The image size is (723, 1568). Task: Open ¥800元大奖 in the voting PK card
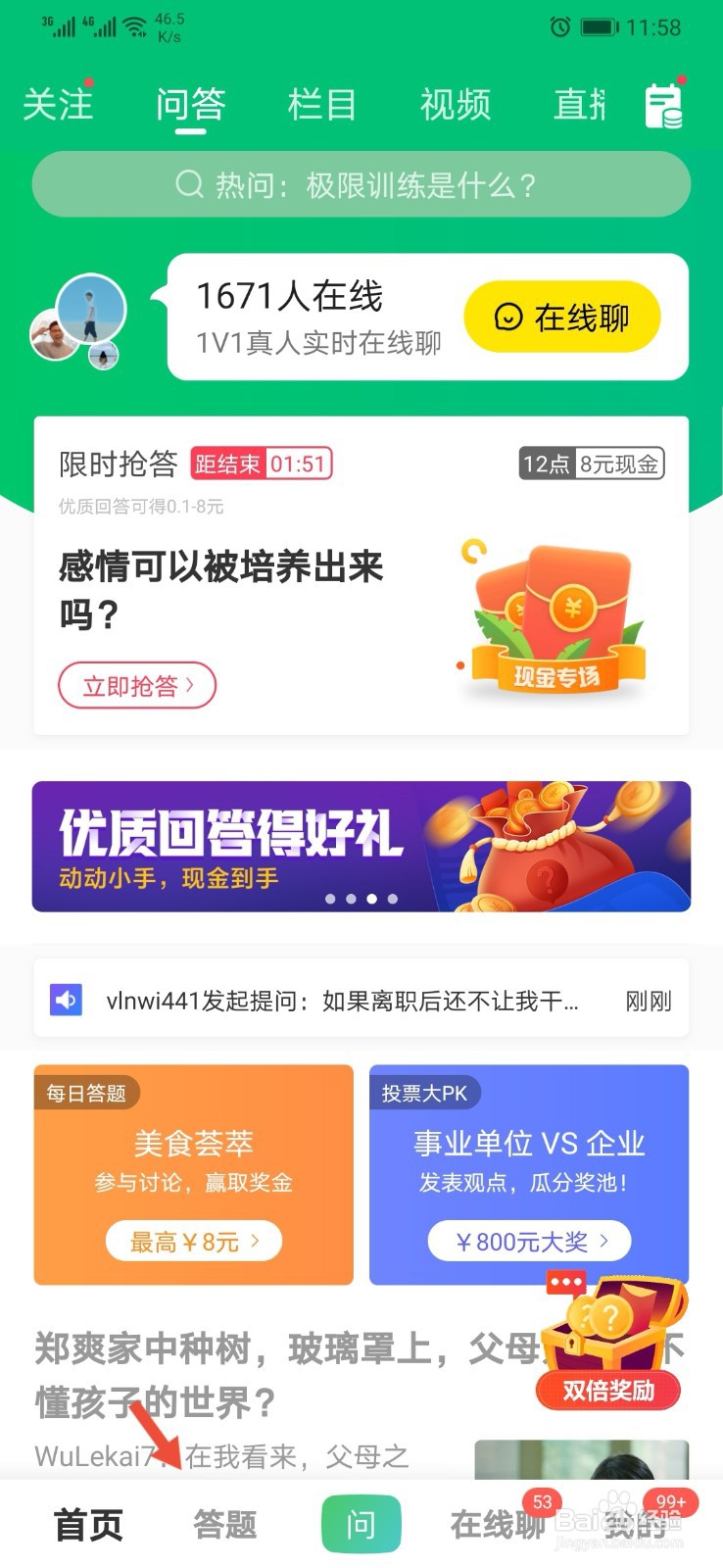click(527, 1240)
